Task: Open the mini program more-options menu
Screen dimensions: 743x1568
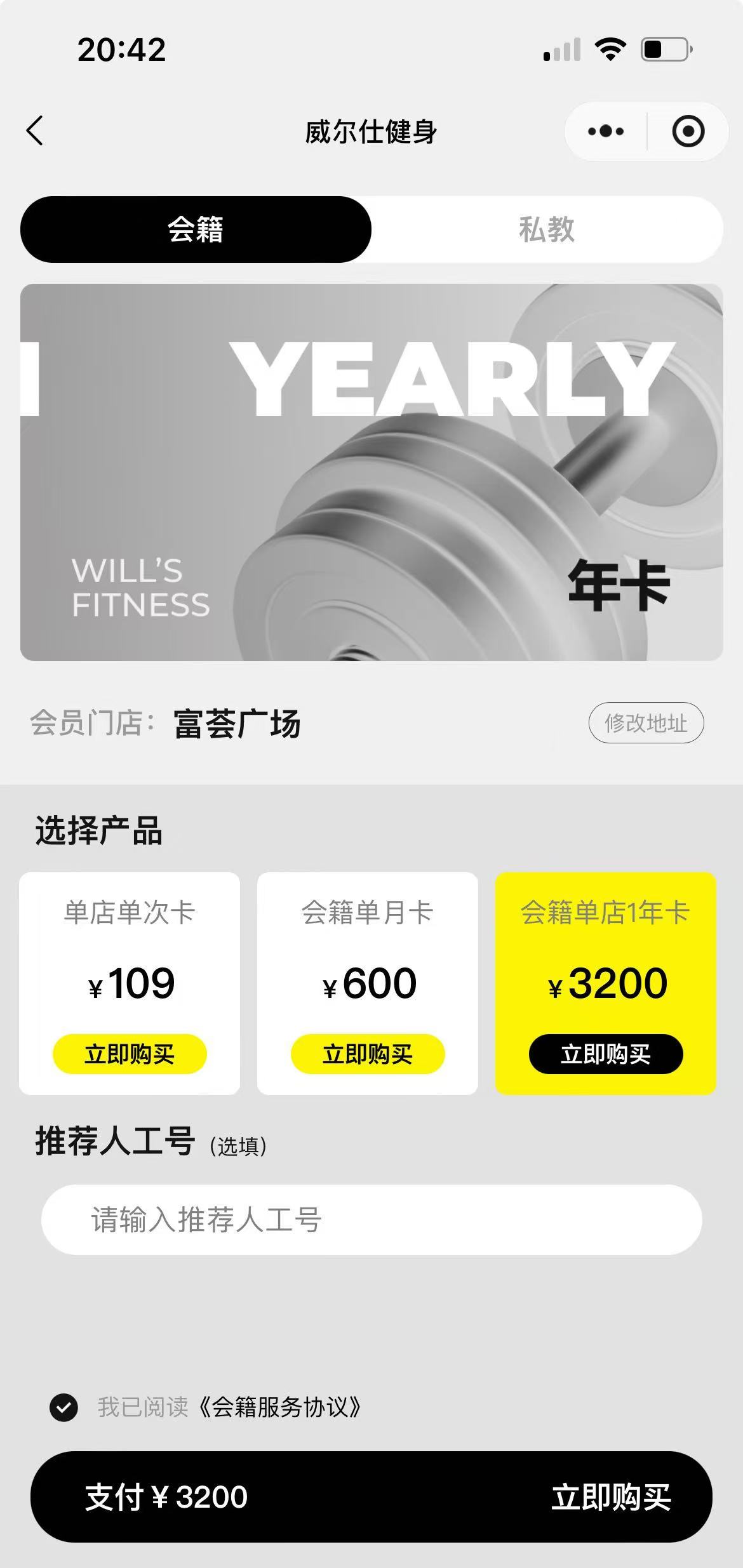Action: [x=605, y=131]
